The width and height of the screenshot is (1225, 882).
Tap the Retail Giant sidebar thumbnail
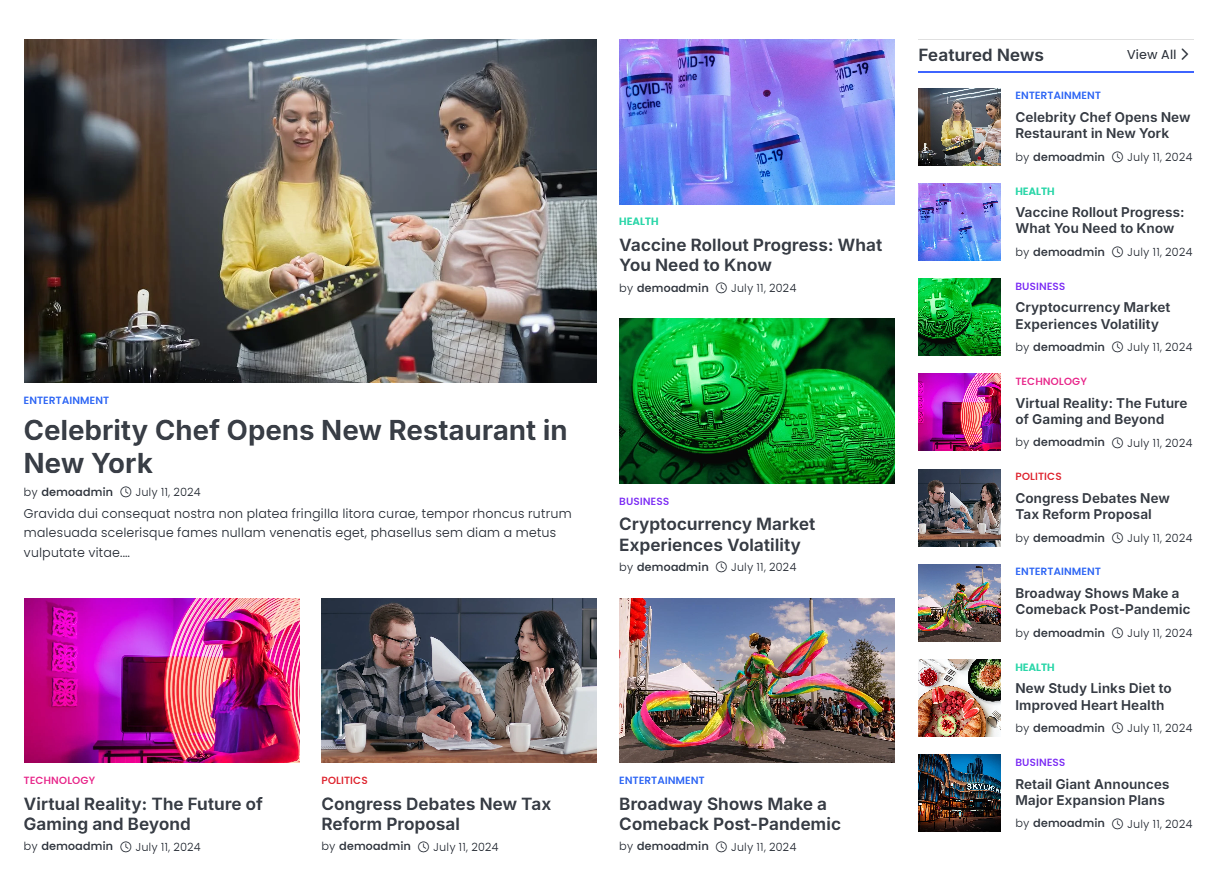pyautogui.click(x=959, y=793)
